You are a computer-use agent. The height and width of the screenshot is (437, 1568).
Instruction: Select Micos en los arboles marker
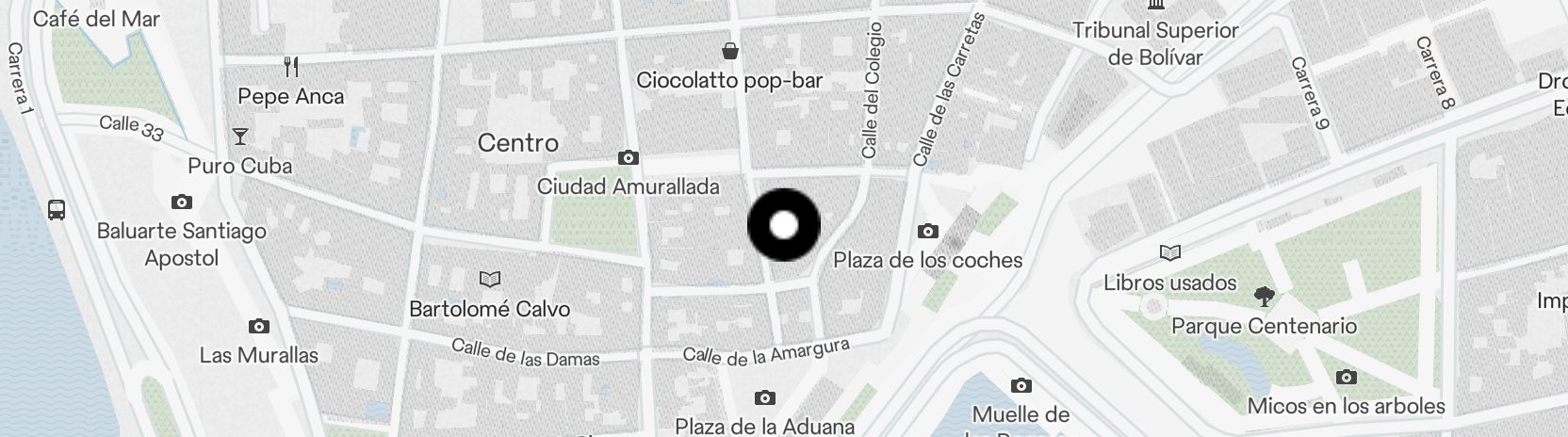tap(1346, 378)
